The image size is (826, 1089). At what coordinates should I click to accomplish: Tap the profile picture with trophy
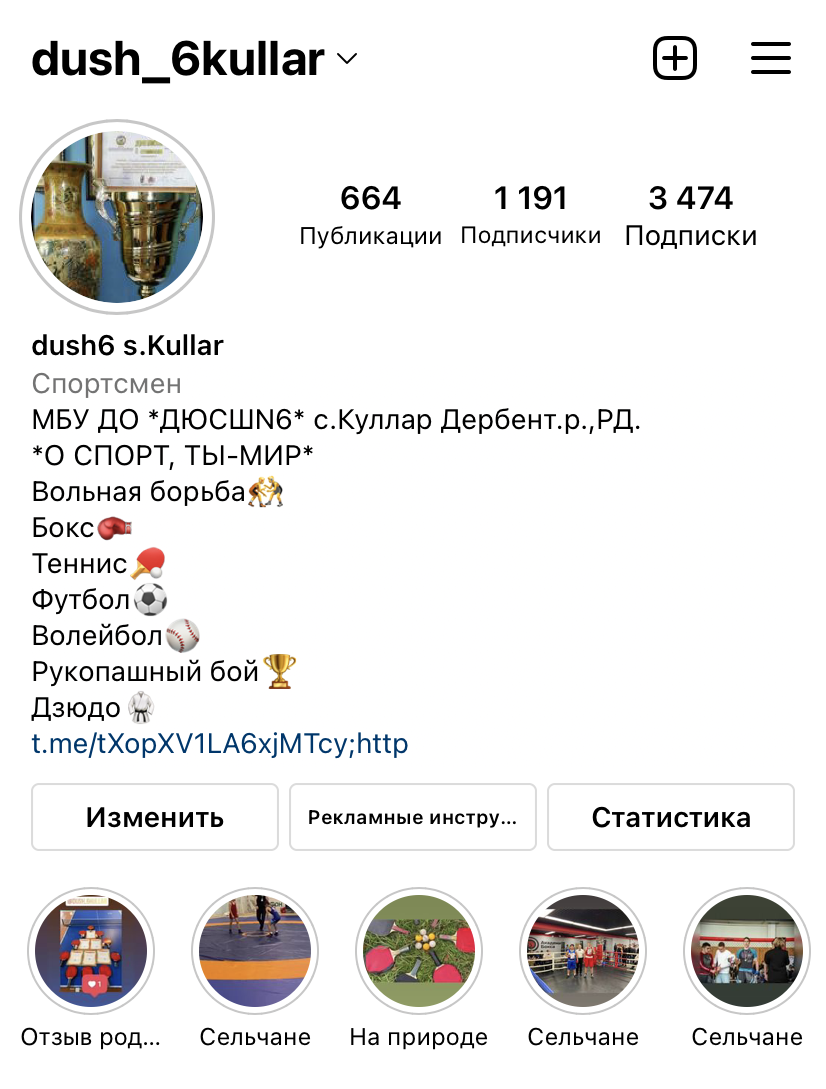point(118,218)
